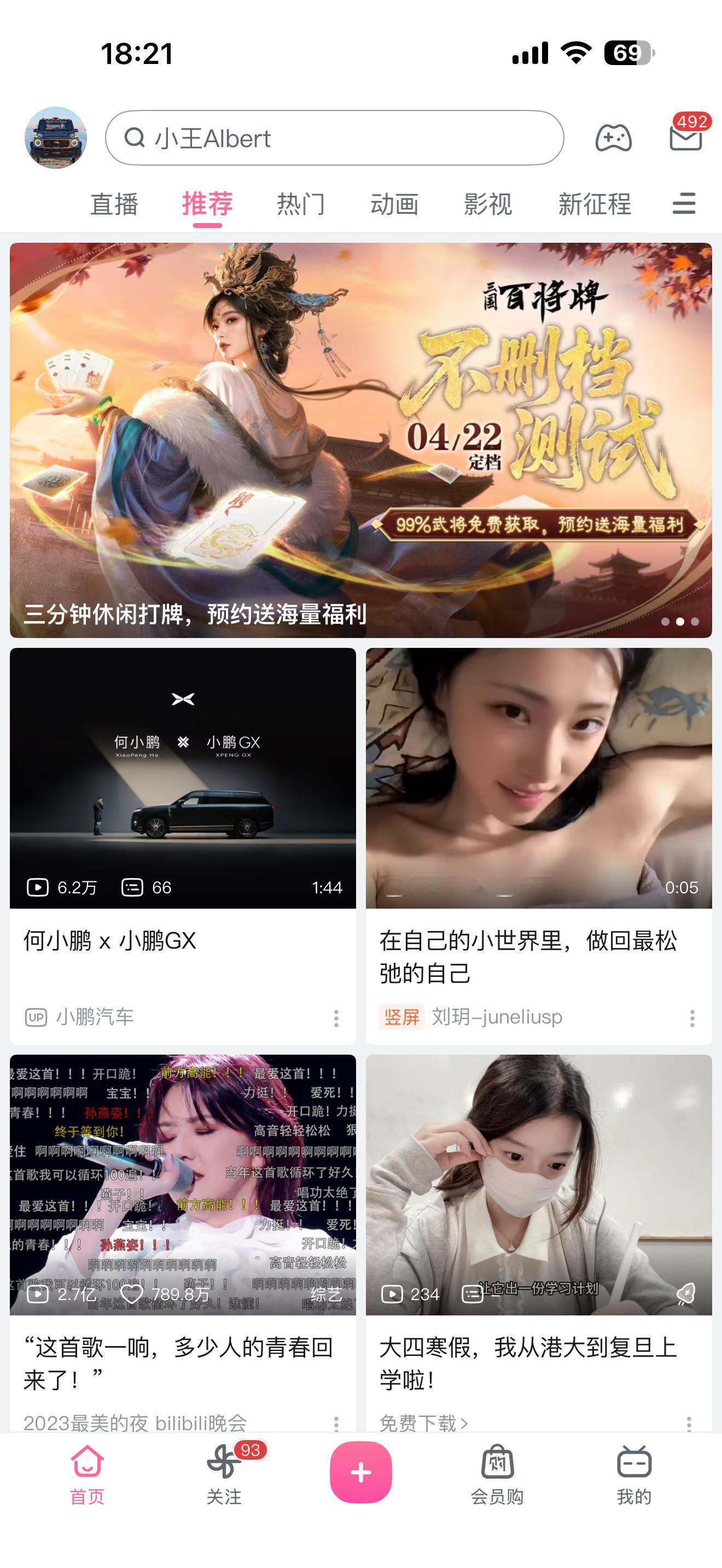Open the channel list hamburger icon
Image resolution: width=722 pixels, height=1568 pixels.
pos(683,204)
